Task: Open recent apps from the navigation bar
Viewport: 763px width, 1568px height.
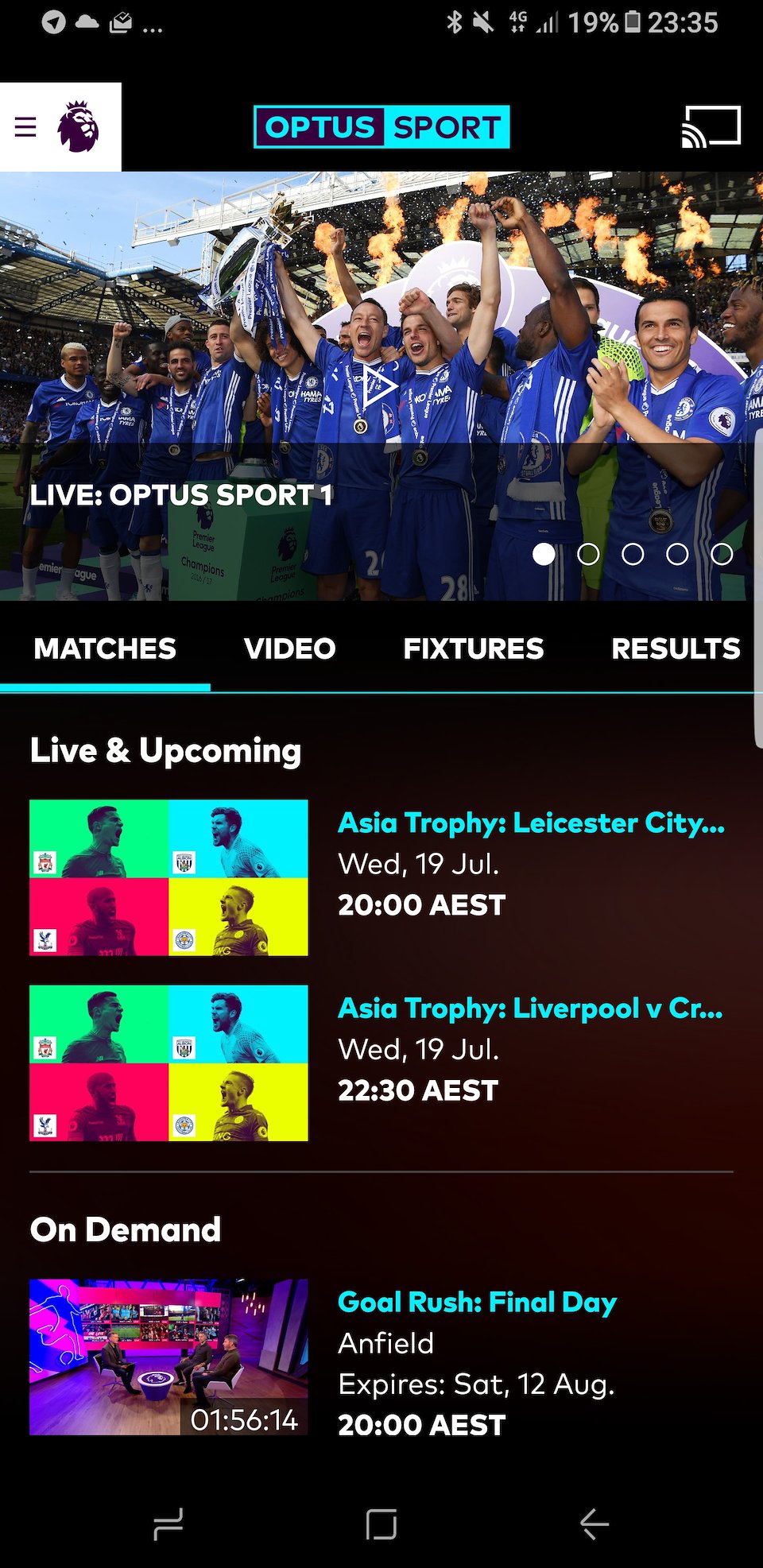Action: click(x=168, y=1524)
